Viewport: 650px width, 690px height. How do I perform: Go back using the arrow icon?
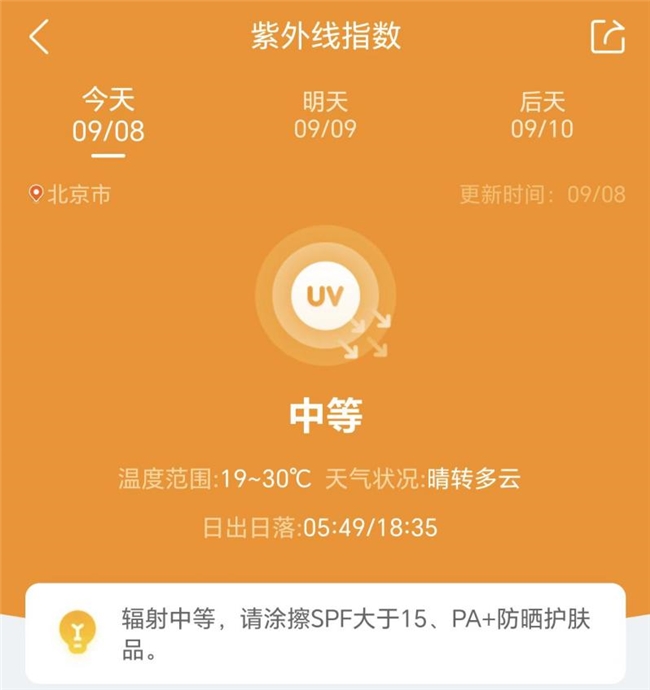pyautogui.click(x=39, y=37)
